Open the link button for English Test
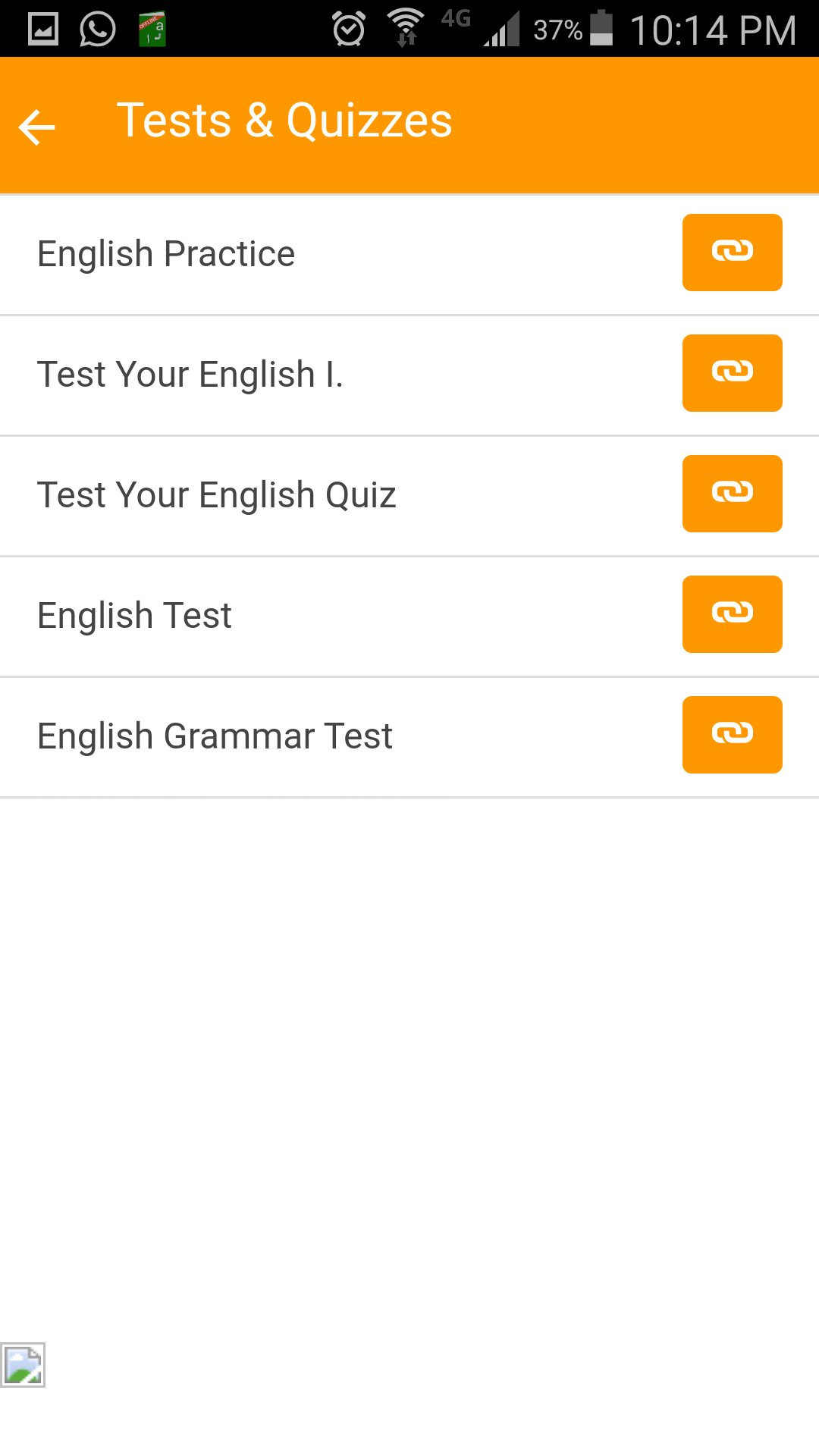The image size is (819, 1456). [x=732, y=614]
